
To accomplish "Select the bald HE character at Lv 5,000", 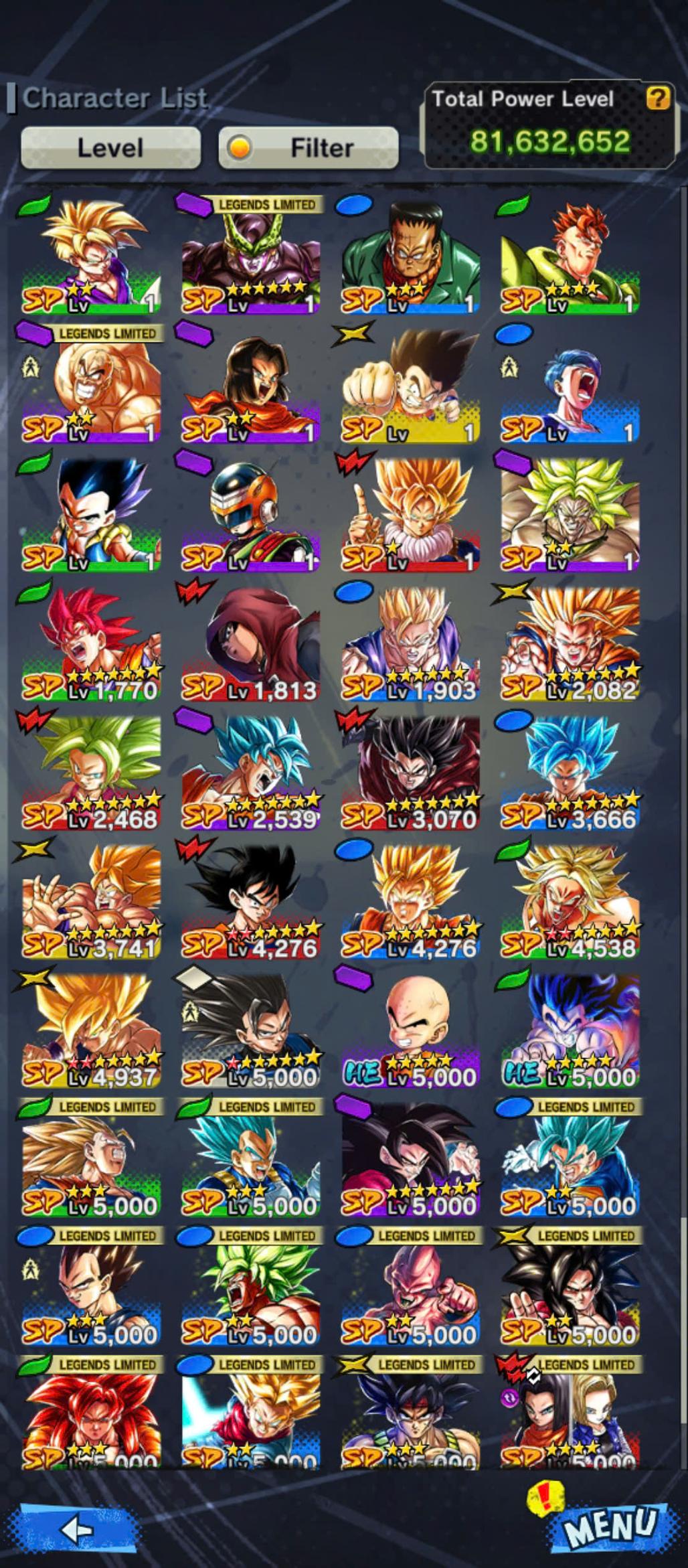I will click(410, 1030).
